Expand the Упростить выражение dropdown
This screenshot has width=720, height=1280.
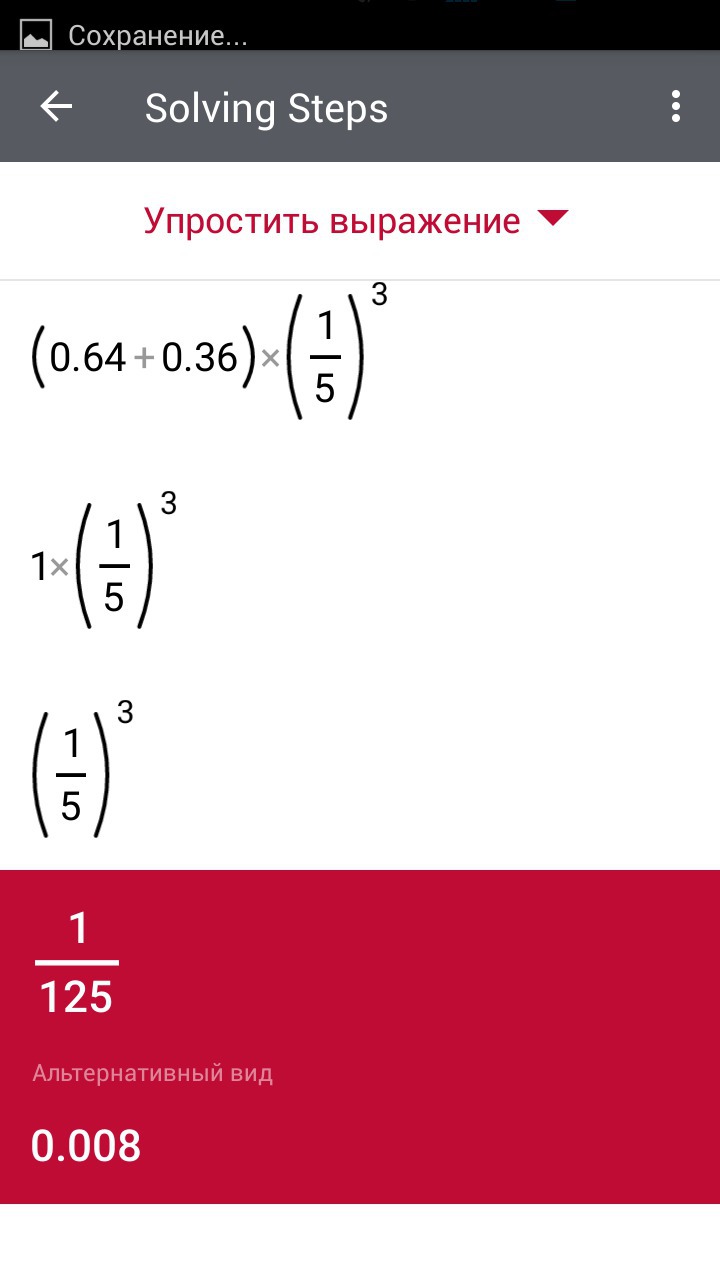(x=356, y=220)
